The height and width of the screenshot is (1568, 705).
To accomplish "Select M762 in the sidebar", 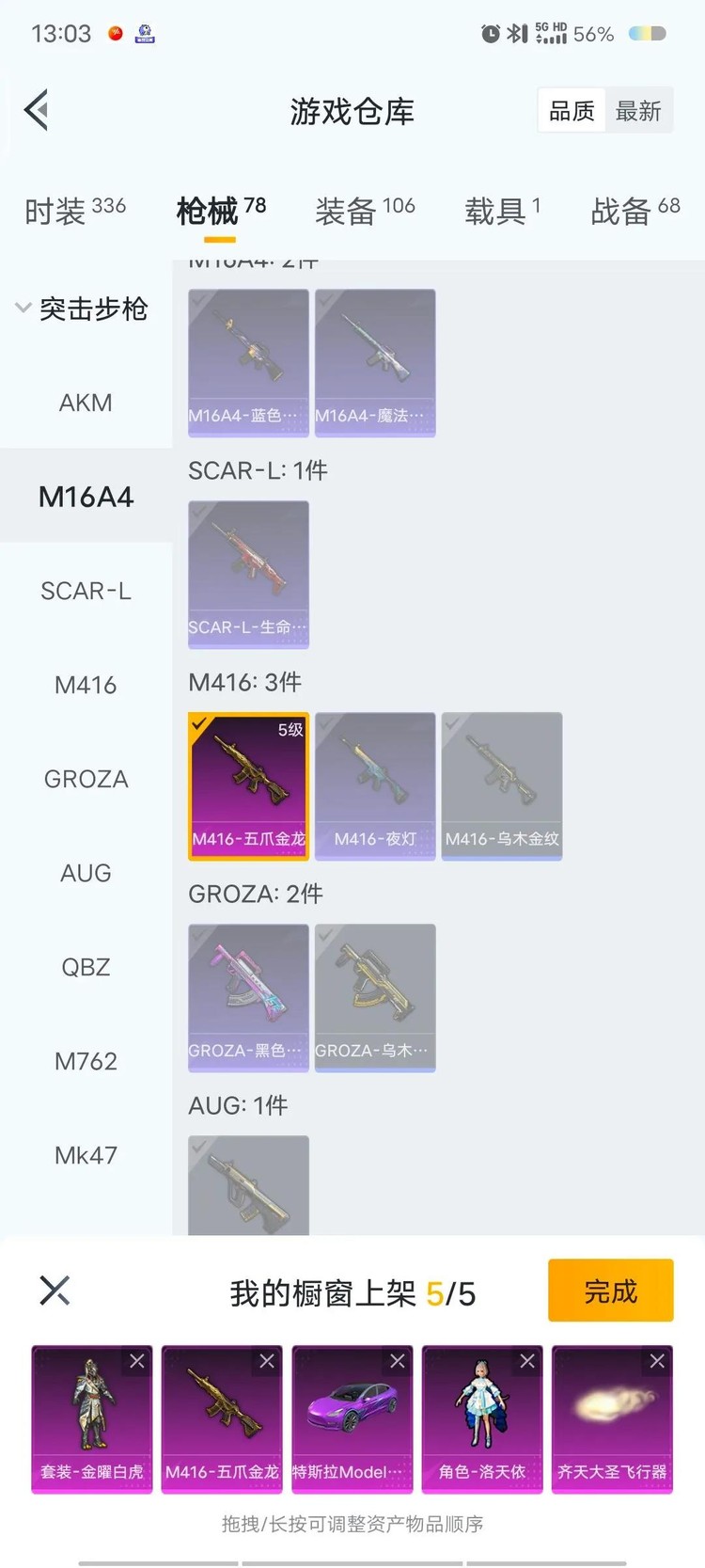I will [86, 1061].
